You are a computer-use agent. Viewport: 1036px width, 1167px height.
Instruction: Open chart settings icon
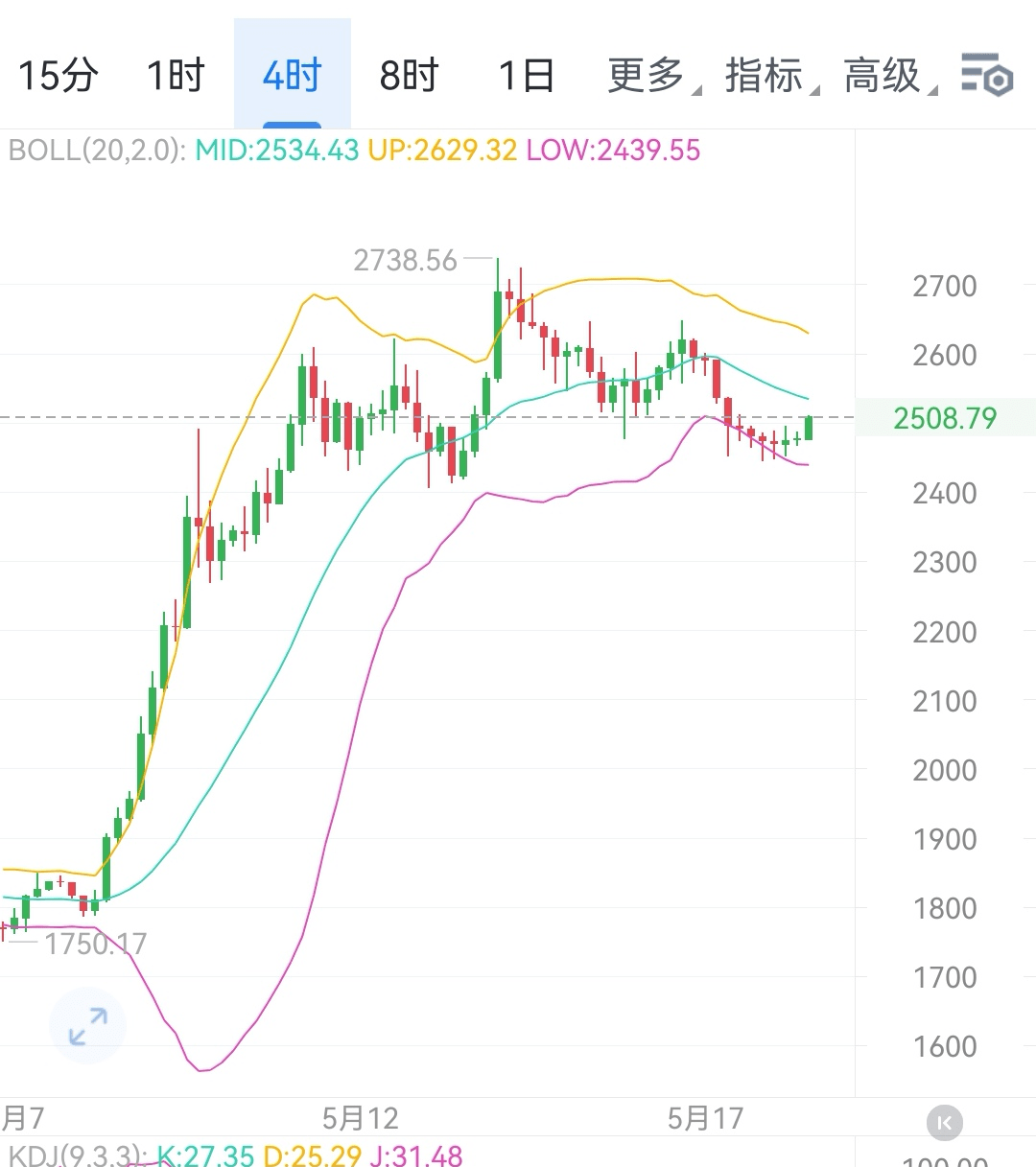click(987, 75)
